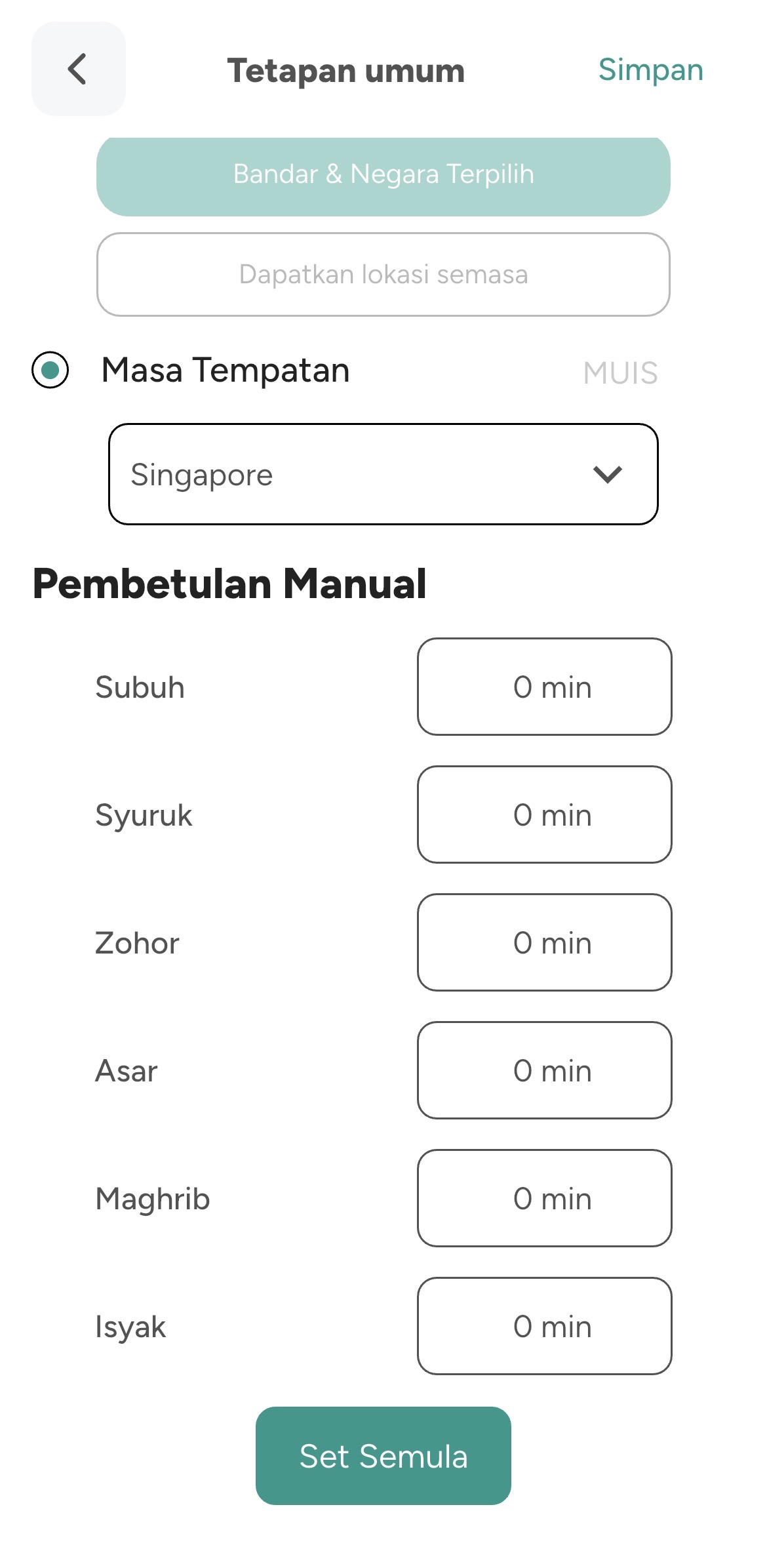Open the Maghrib minute field
Image resolution: width=767 pixels, height=1568 pixels.
coord(544,1198)
